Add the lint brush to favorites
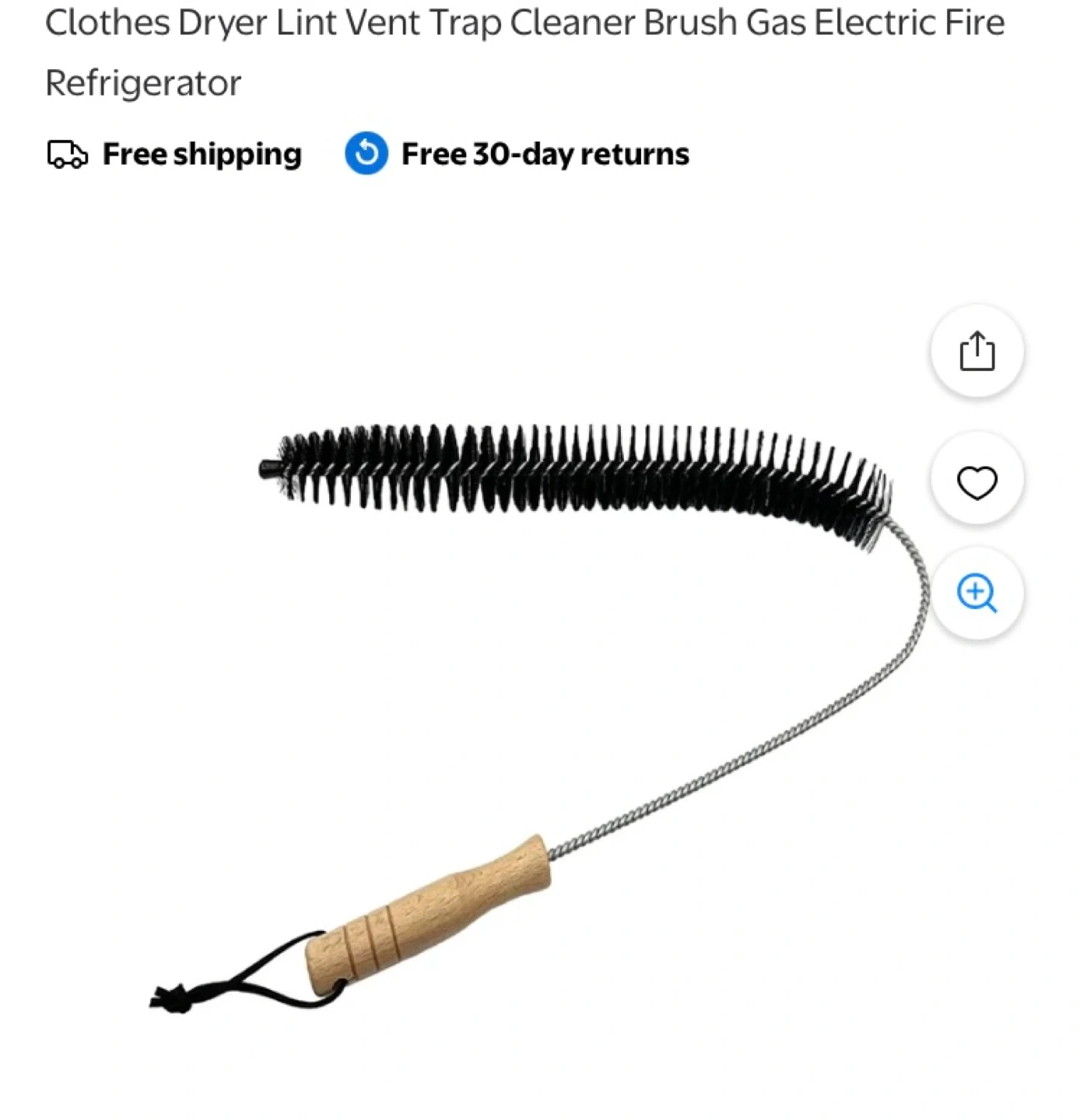1080x1120 pixels. click(x=977, y=481)
